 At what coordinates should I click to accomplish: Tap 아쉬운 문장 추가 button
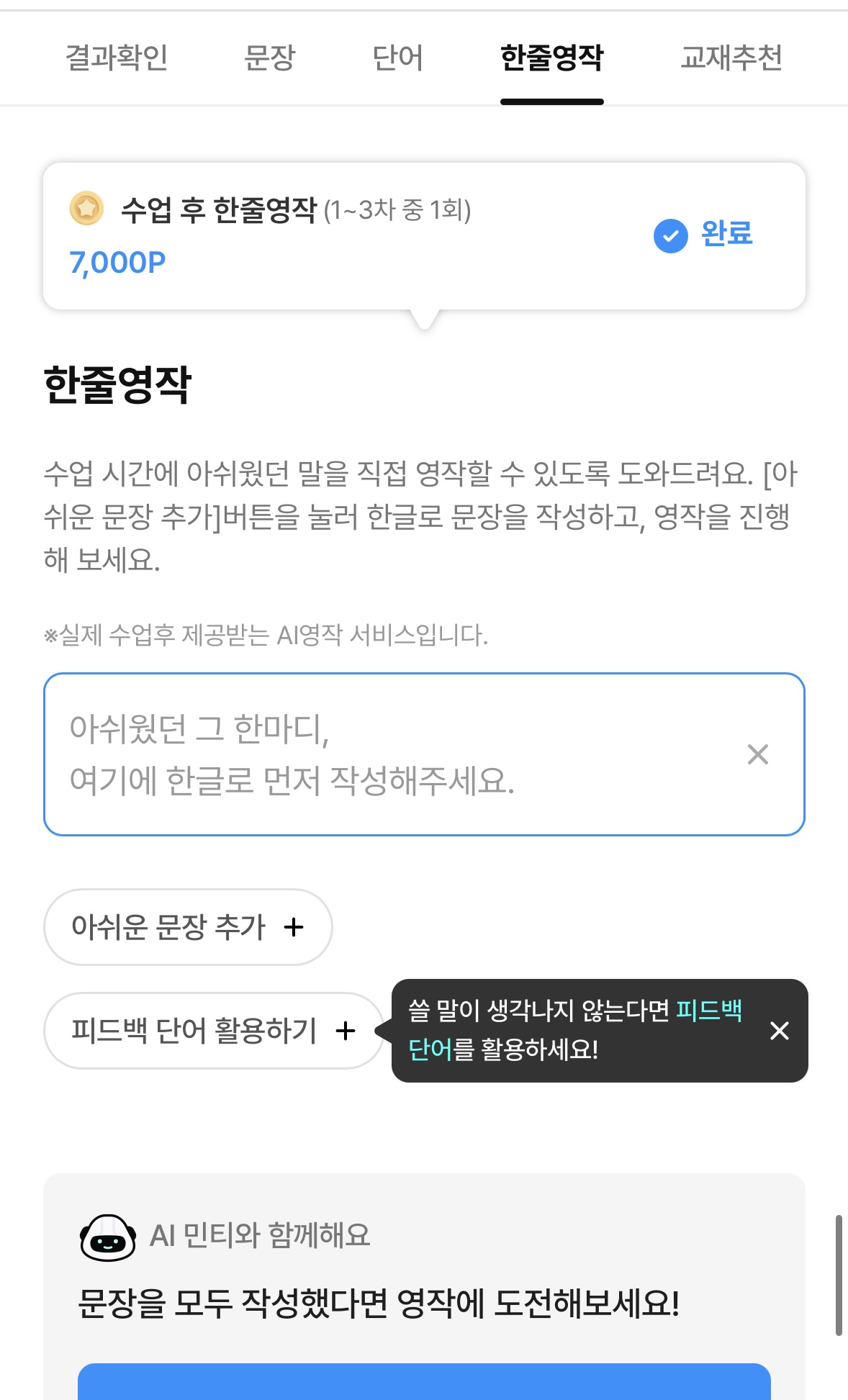188,927
